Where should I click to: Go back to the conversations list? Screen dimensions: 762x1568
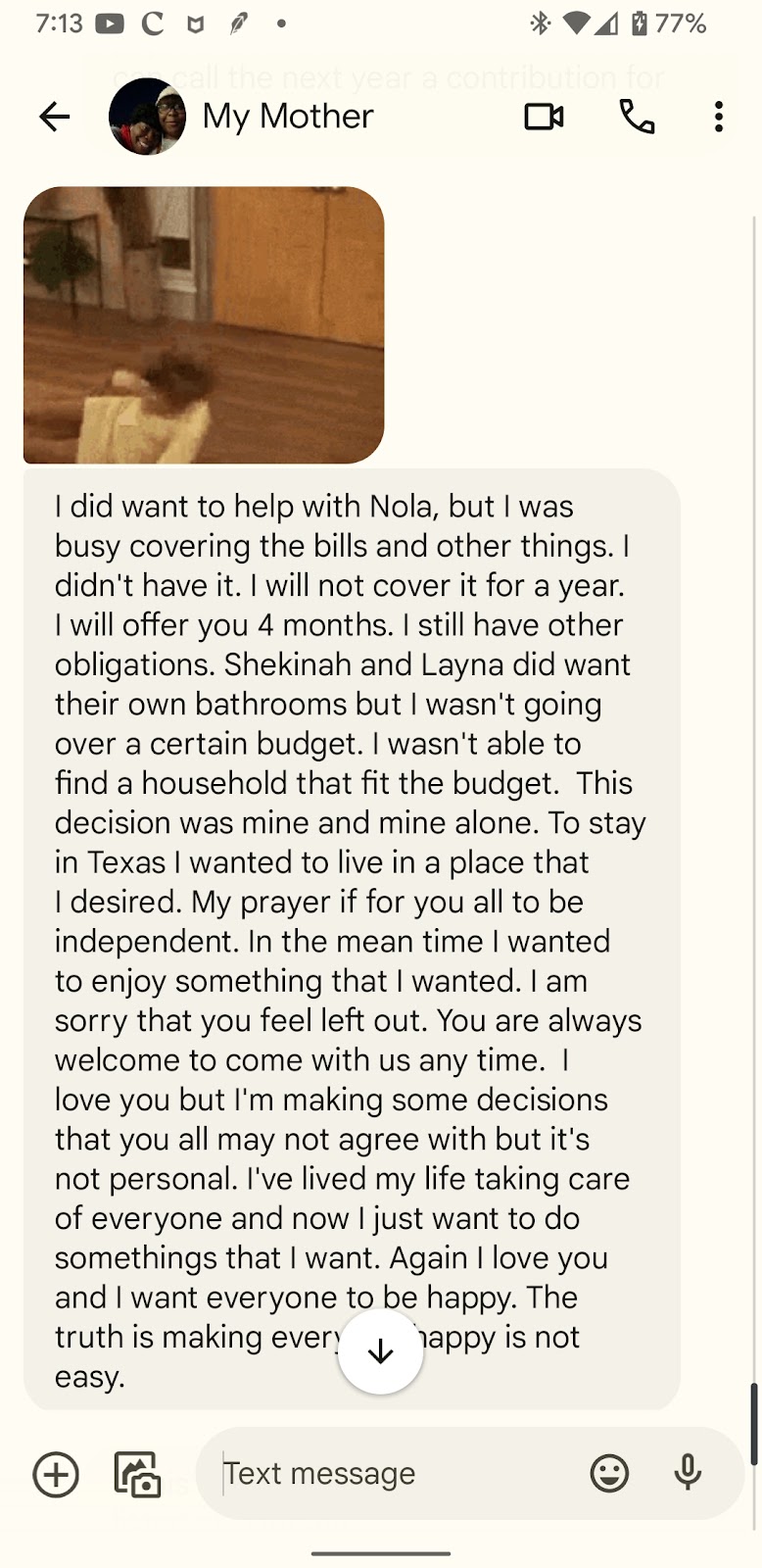[55, 118]
